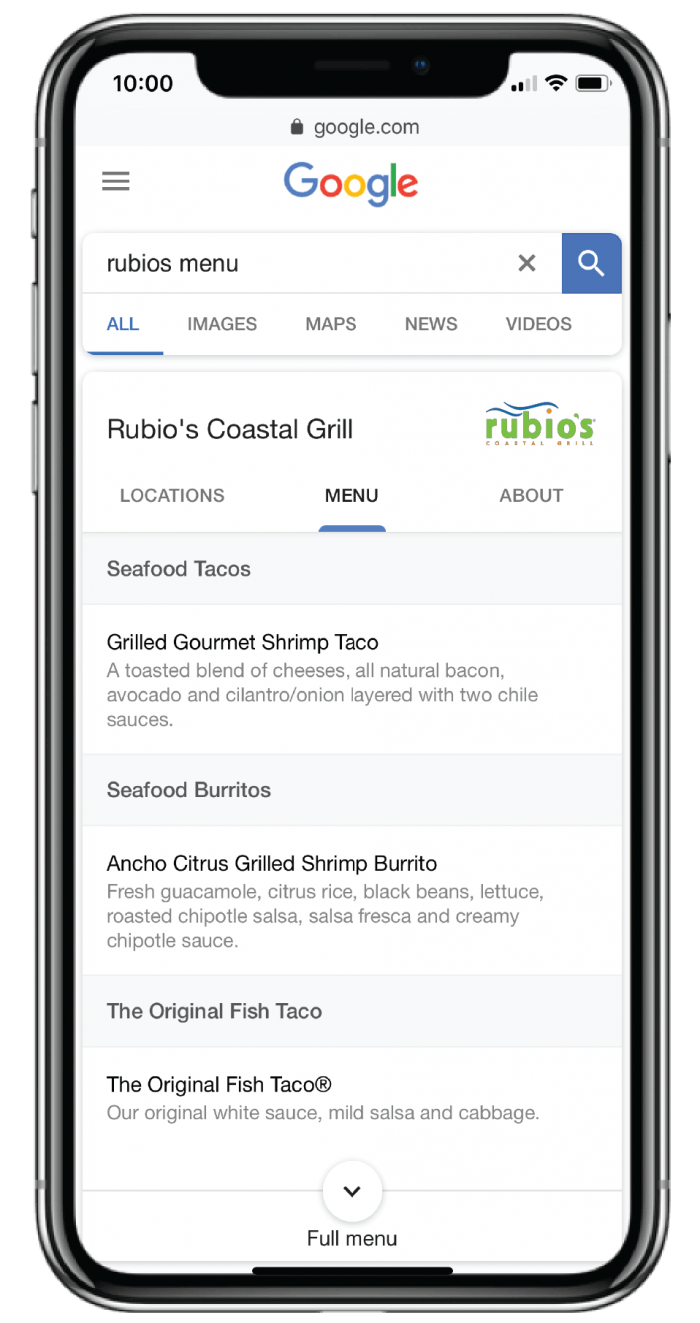Switch to the Images results tab
The image size is (700, 1323).
(222, 324)
